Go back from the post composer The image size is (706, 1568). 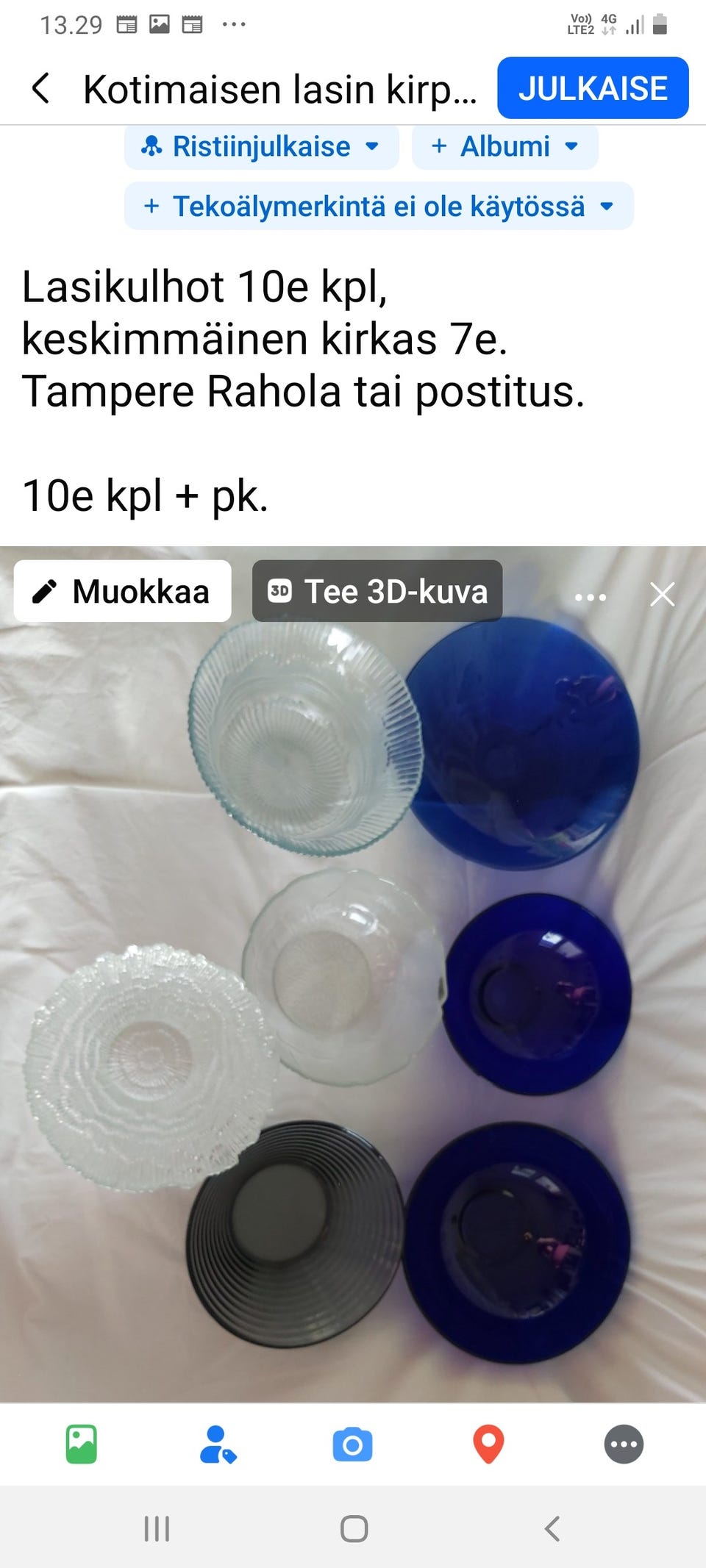pyautogui.click(x=41, y=89)
